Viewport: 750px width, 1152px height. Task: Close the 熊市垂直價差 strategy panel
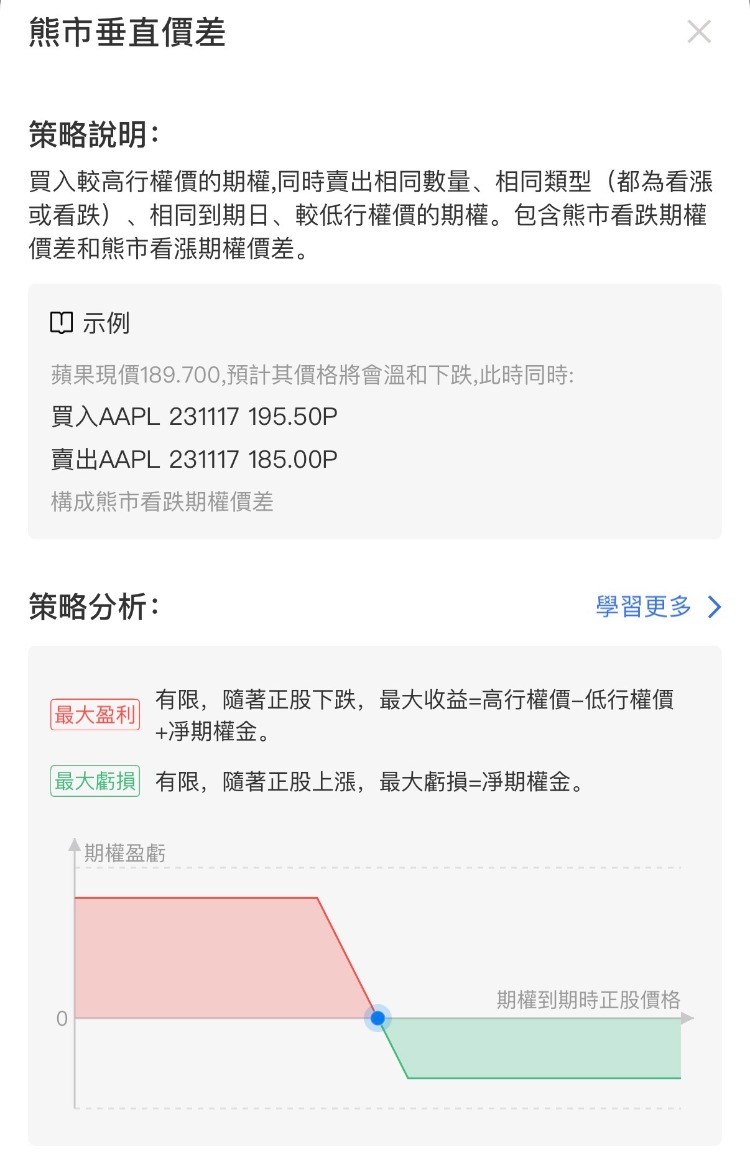point(699,32)
